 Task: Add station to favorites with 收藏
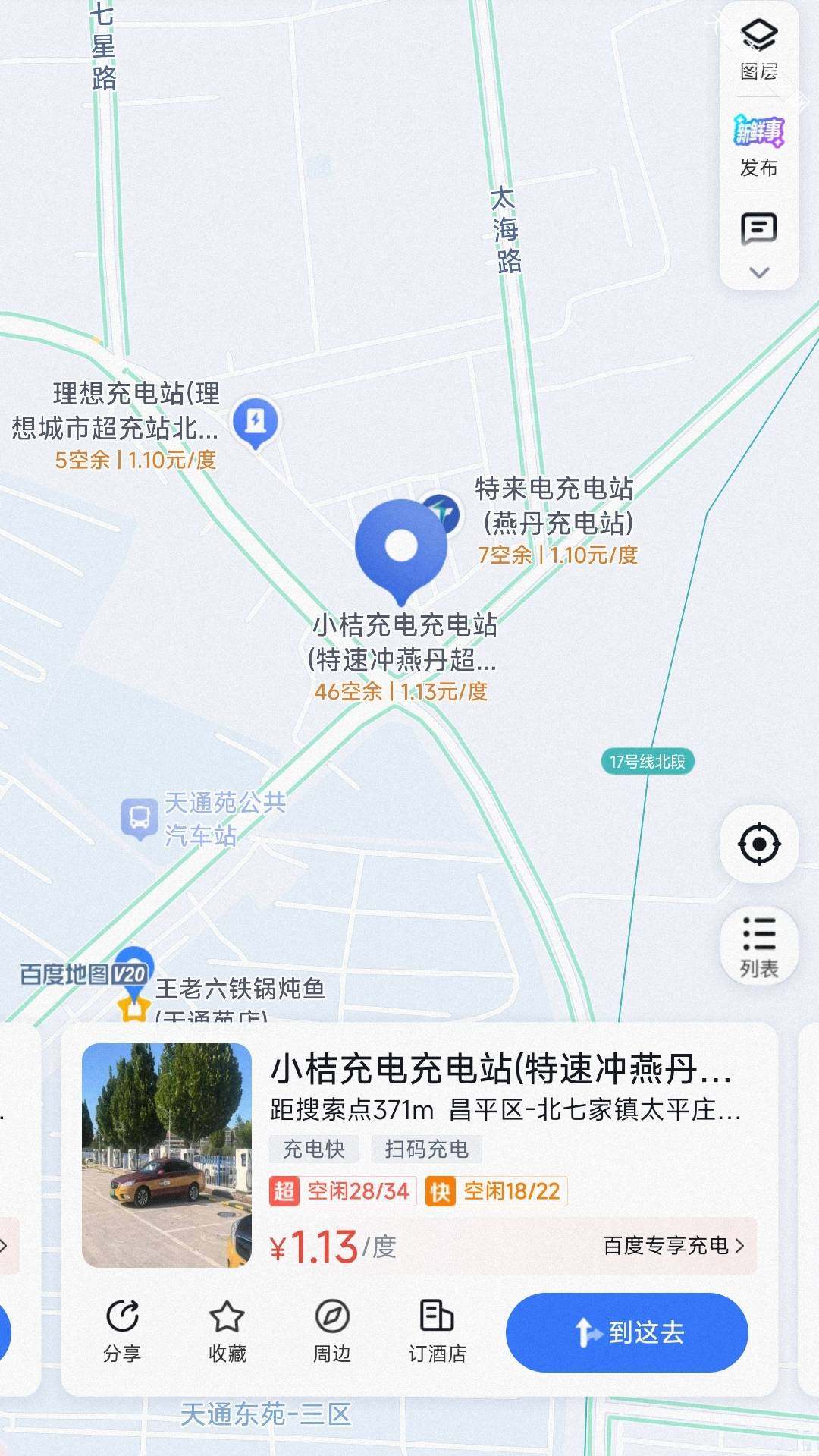pyautogui.click(x=227, y=1331)
